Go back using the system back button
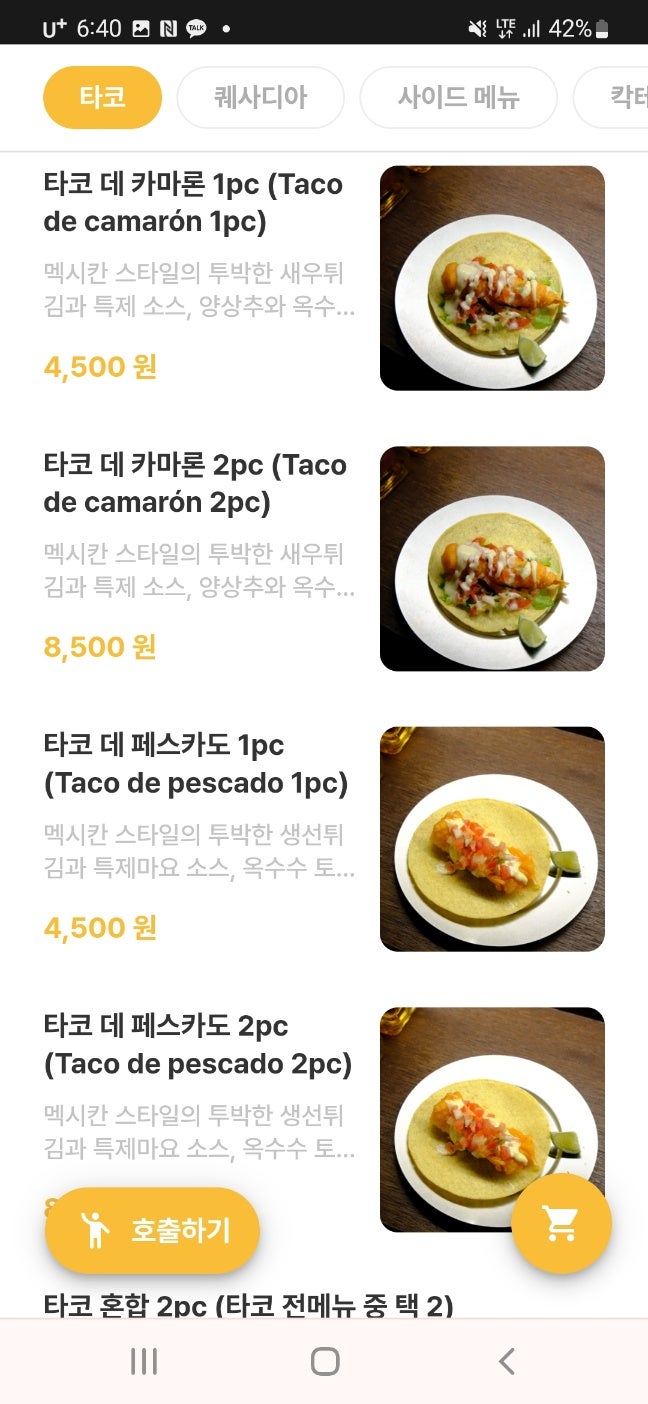 coord(507,1361)
